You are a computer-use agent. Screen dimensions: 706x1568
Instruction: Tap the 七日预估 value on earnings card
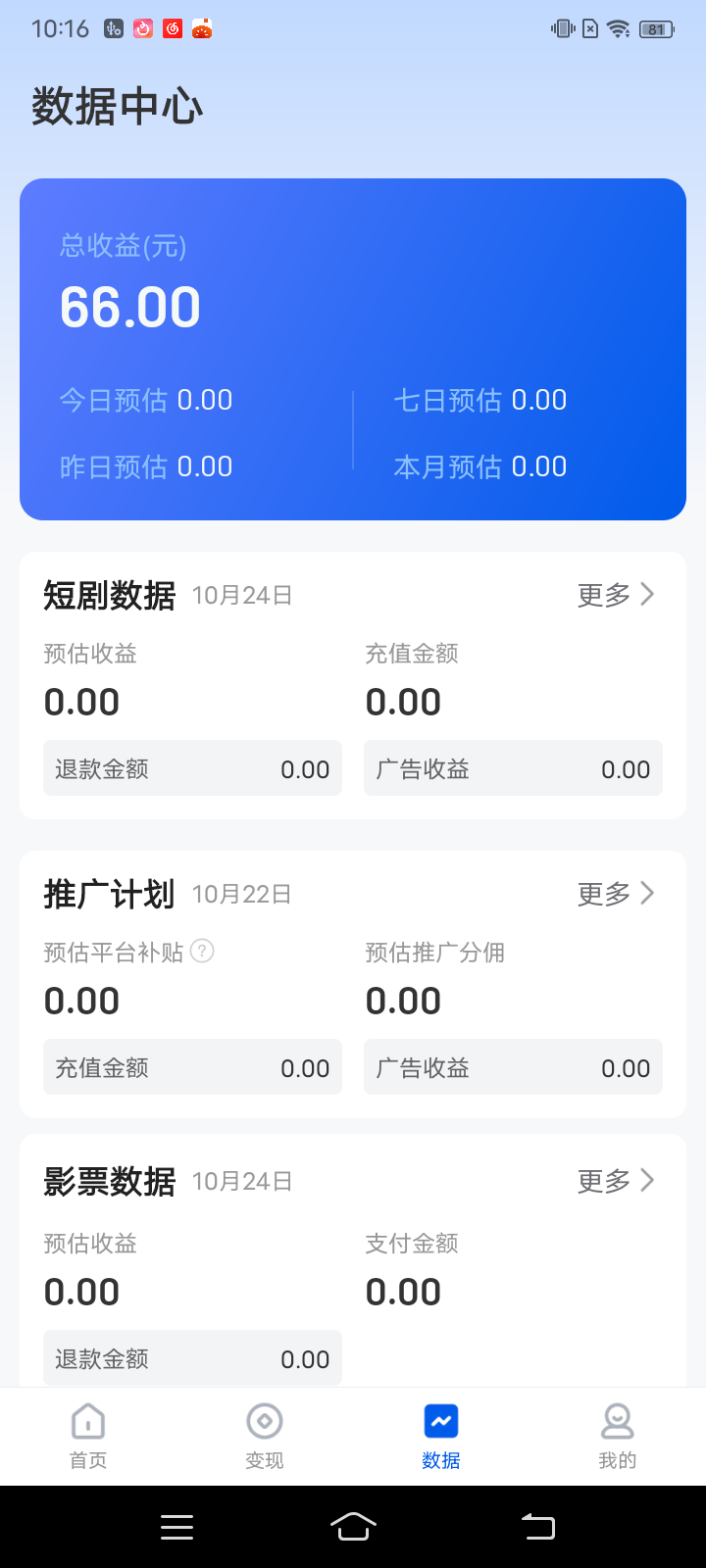point(480,399)
